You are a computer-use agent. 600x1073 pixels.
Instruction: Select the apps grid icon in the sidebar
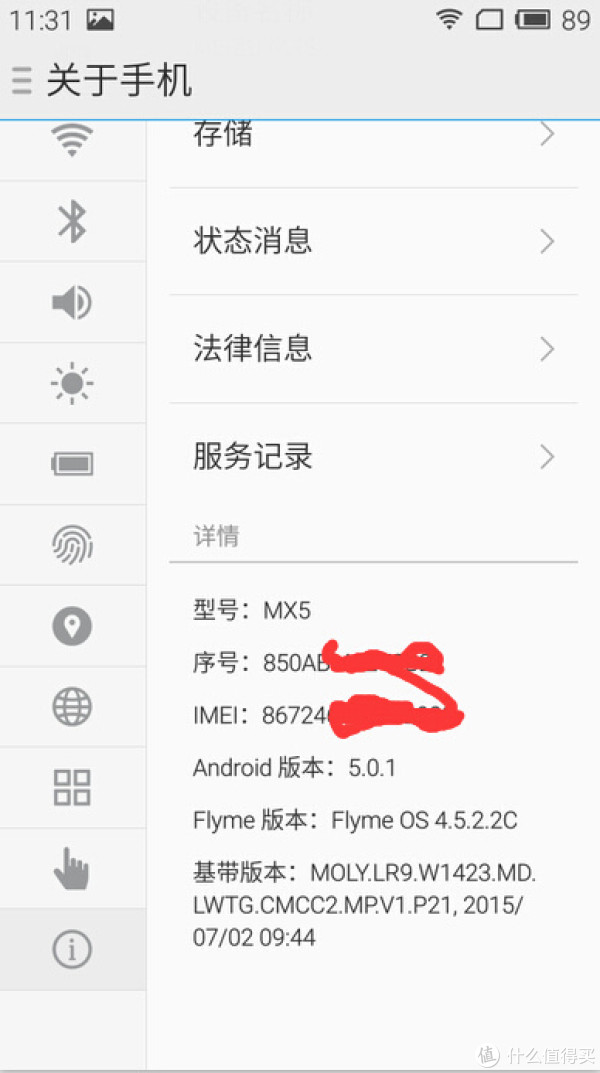click(72, 788)
